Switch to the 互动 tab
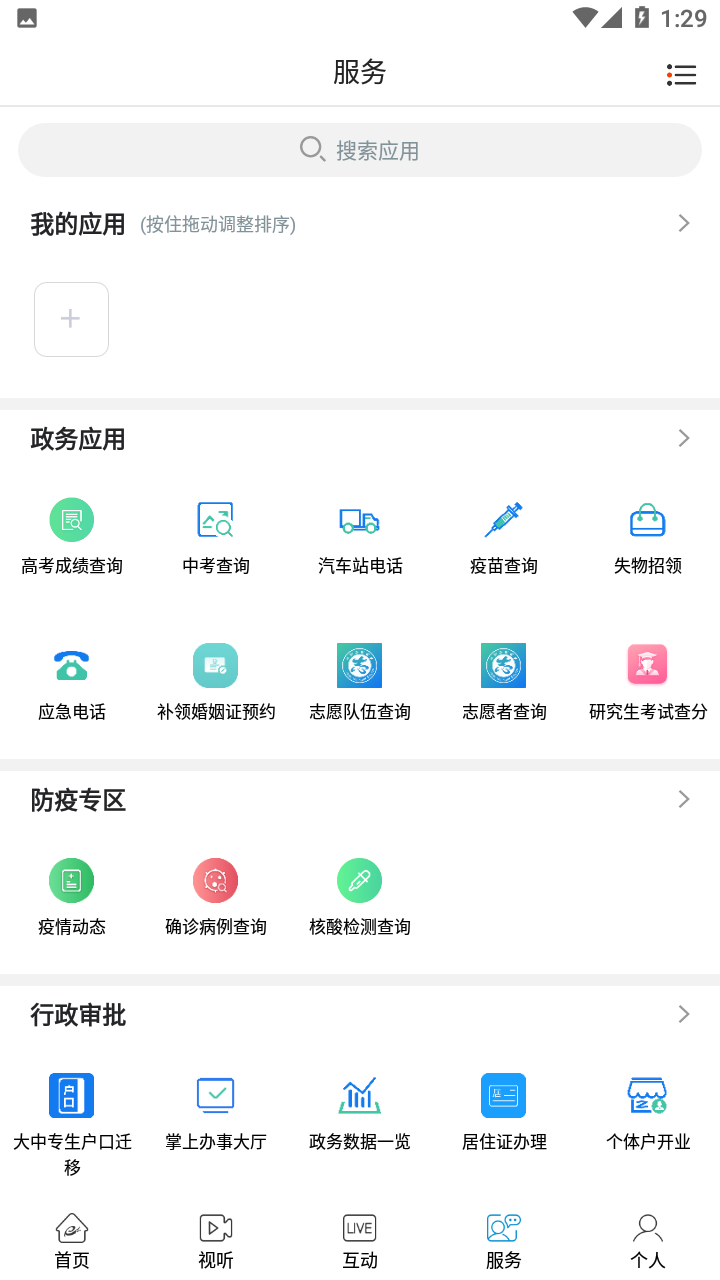The width and height of the screenshot is (720, 1280). (x=359, y=1238)
